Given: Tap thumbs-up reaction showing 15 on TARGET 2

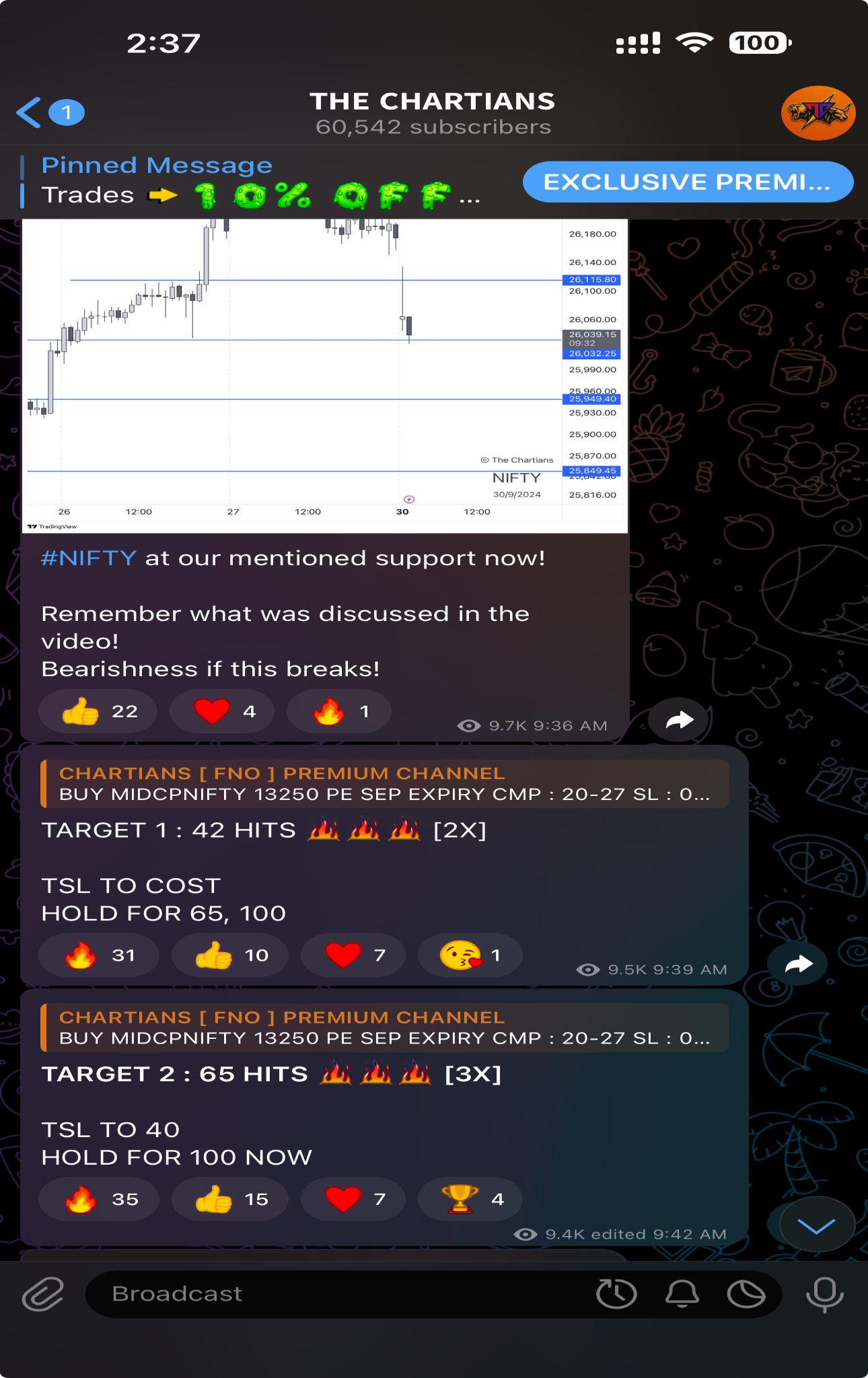Looking at the screenshot, I should tap(230, 1199).
